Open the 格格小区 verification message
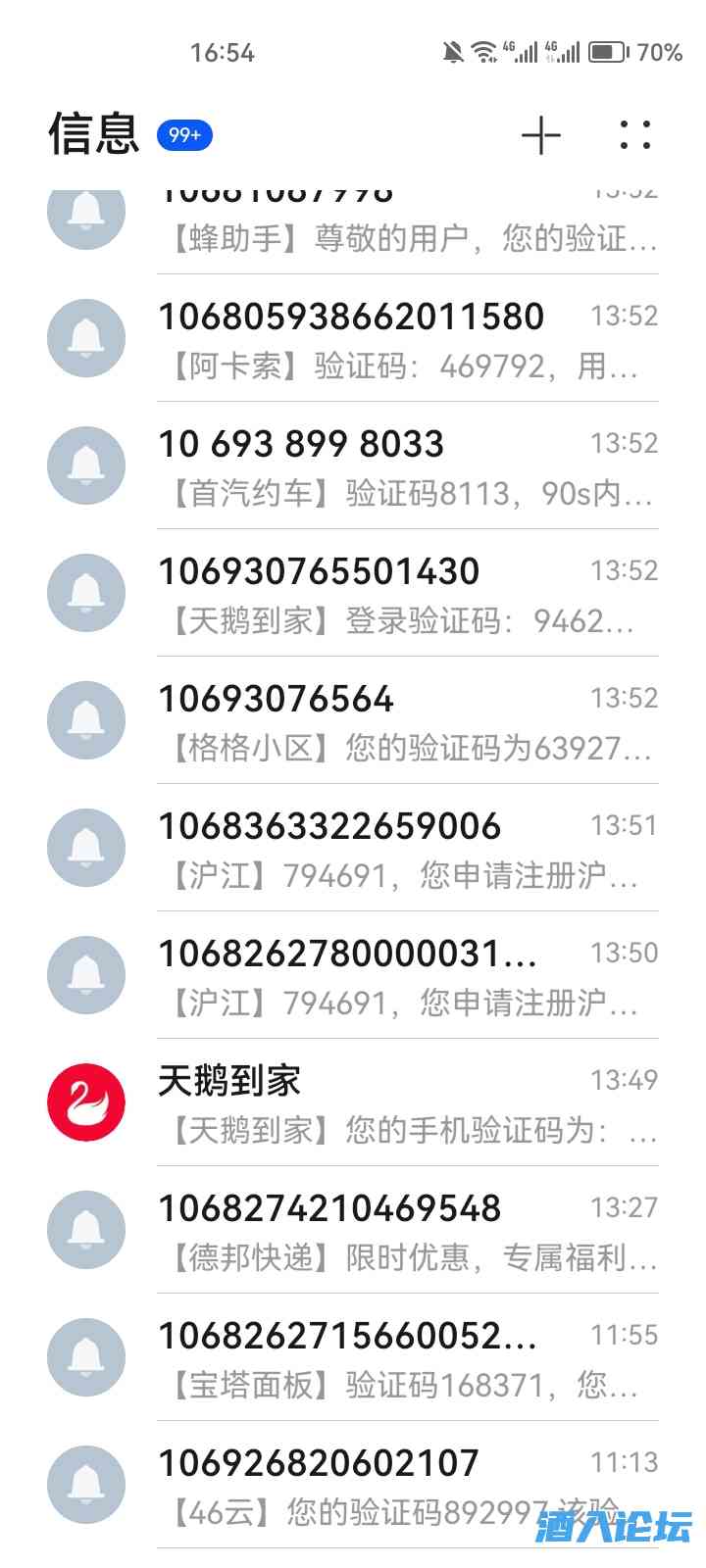This screenshot has height=1568, width=706. click(407, 722)
